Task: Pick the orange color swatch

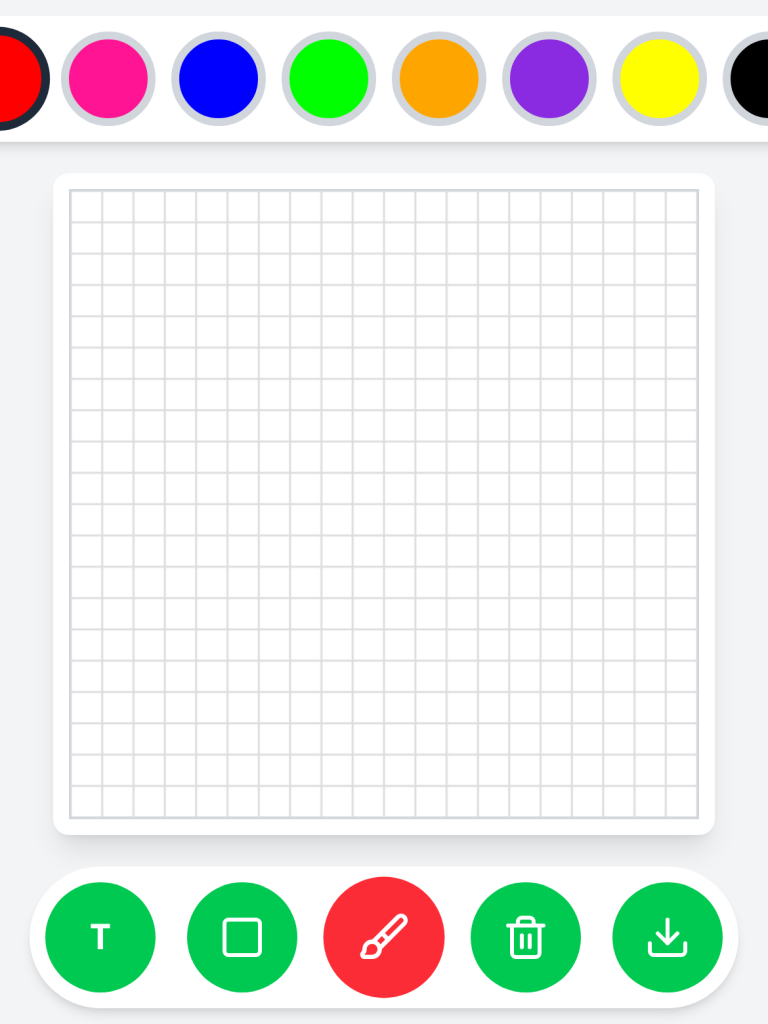Action: point(439,79)
